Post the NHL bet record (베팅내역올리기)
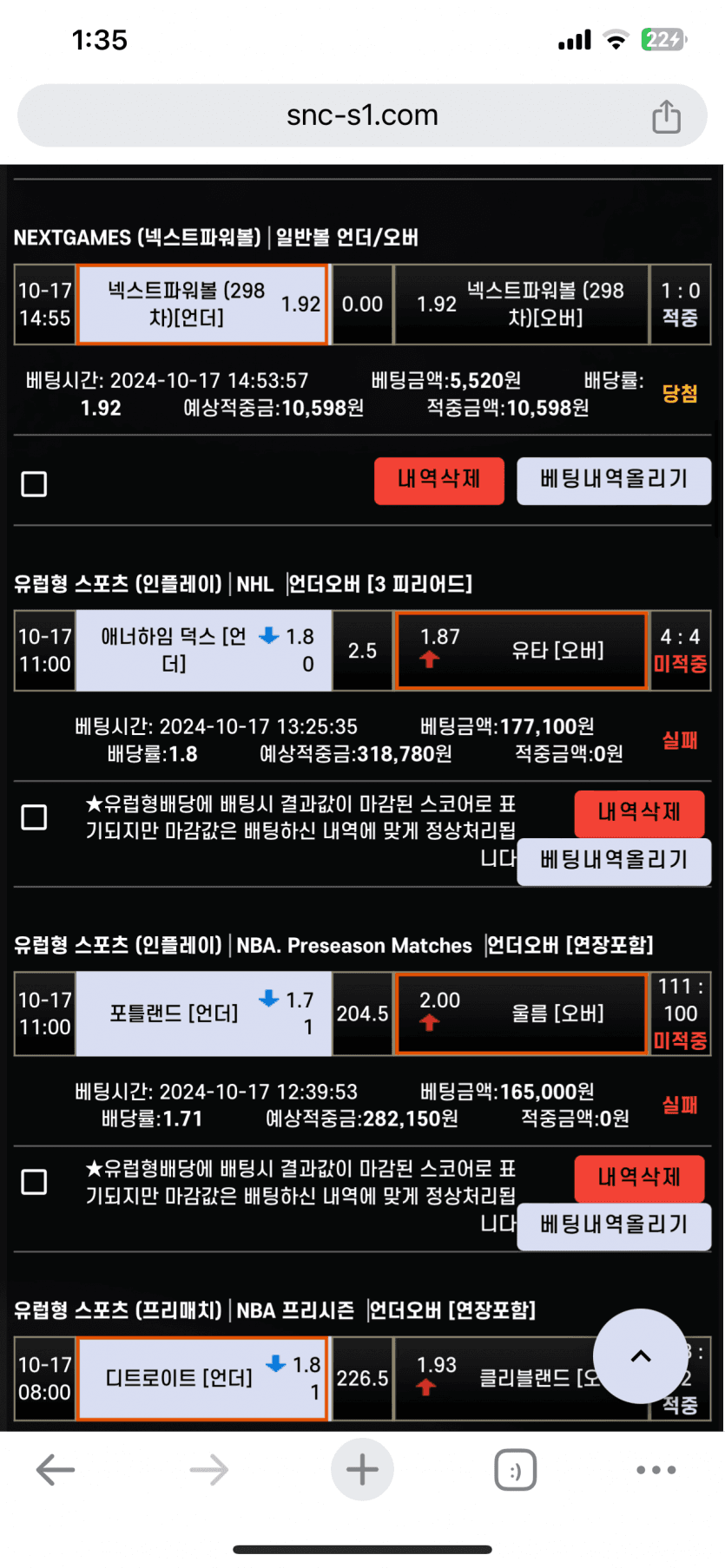 614,861
